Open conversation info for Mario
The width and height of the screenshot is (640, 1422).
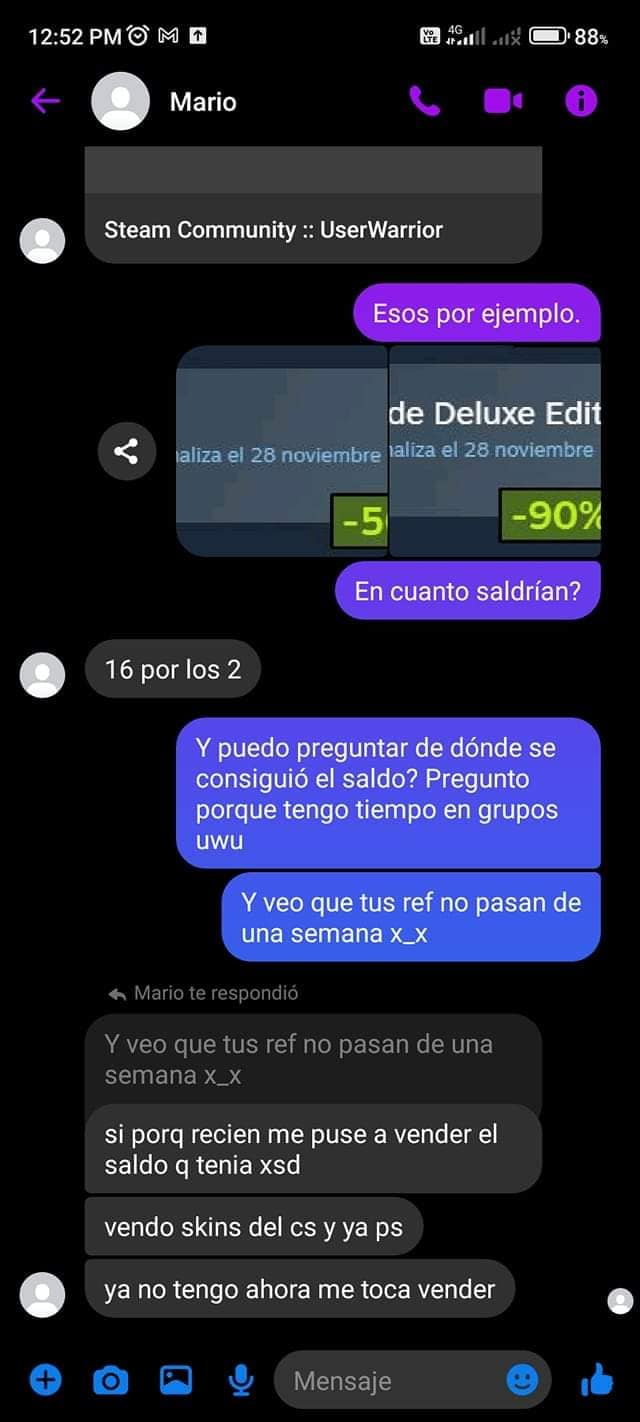[x=580, y=101]
